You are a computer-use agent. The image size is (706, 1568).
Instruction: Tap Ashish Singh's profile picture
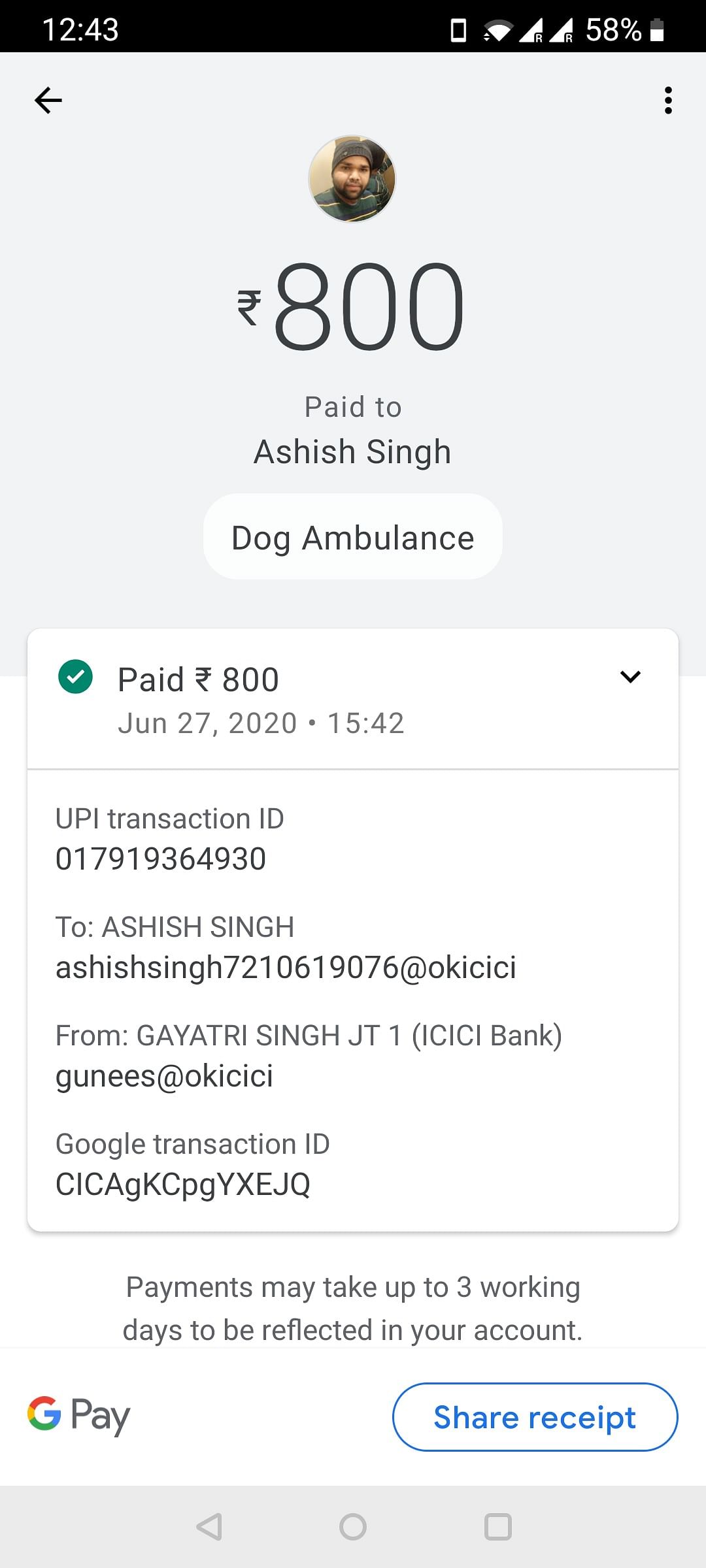pos(352,178)
